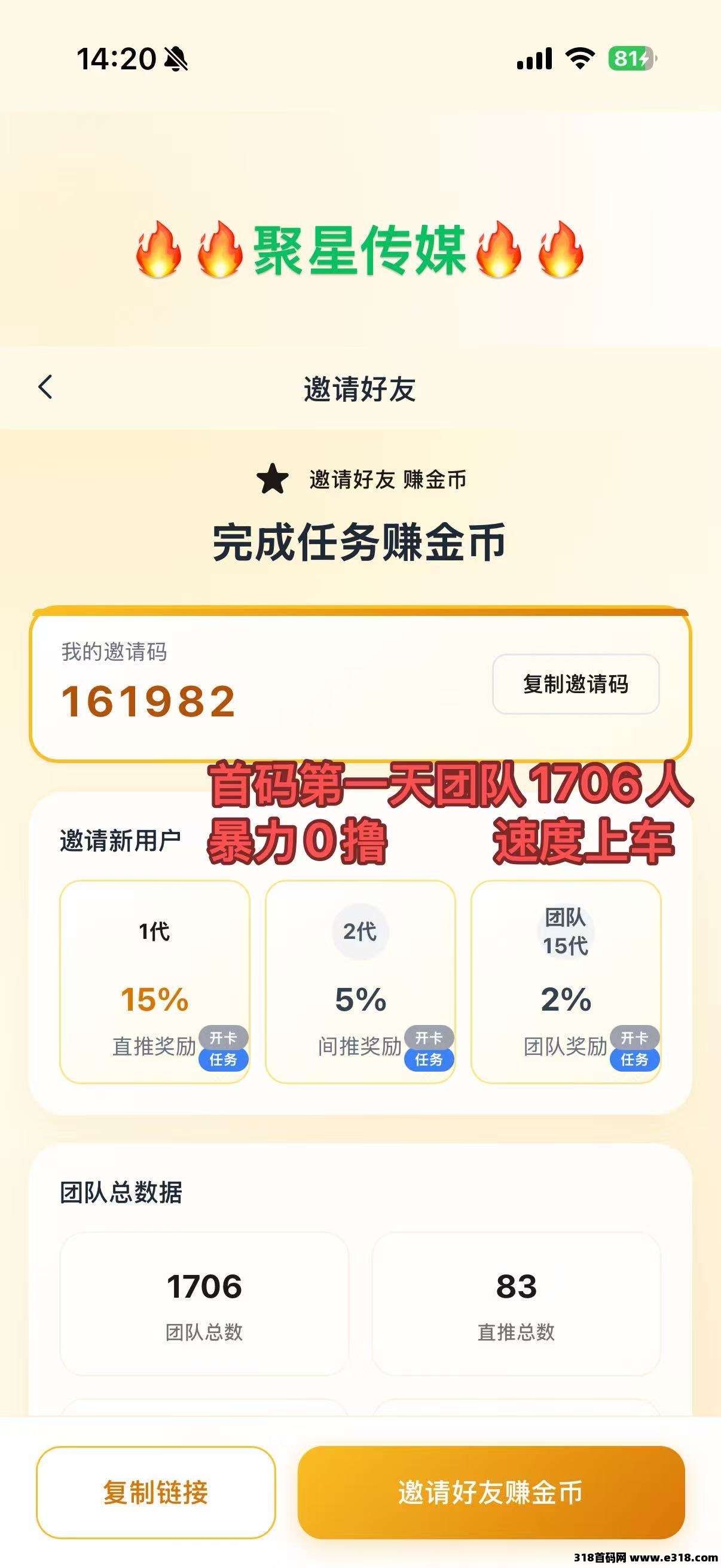
Task: Tap the 邀请好友赚金币 button
Action: tap(491, 1492)
